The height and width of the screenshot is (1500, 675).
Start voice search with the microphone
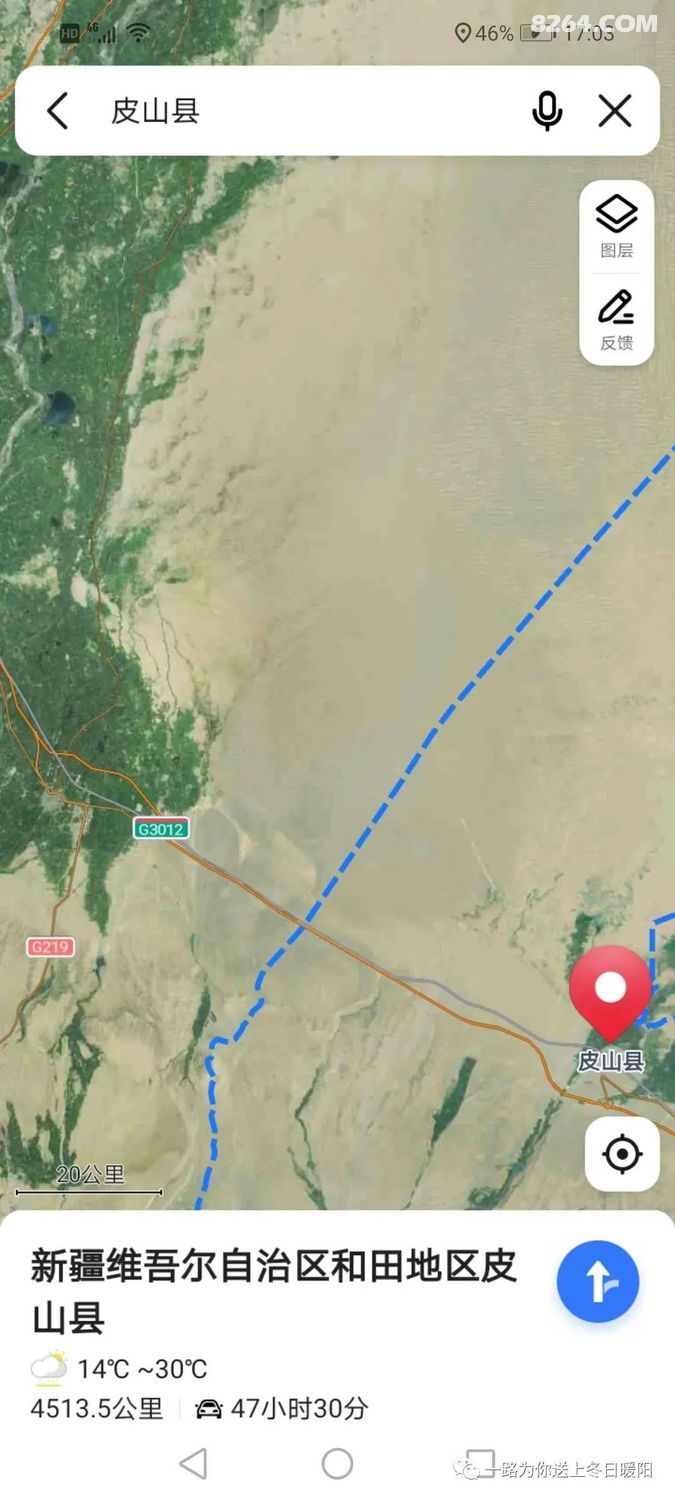click(546, 111)
